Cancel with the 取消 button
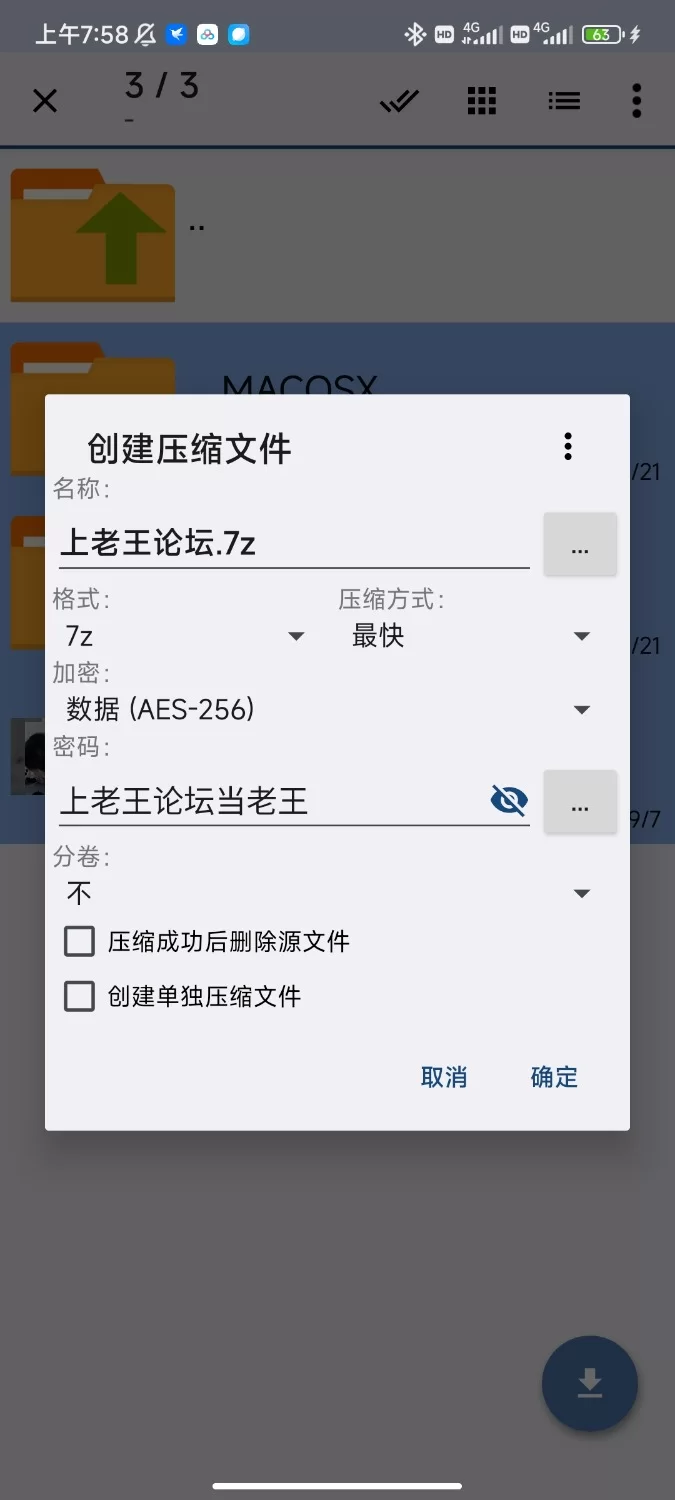 coord(444,1077)
